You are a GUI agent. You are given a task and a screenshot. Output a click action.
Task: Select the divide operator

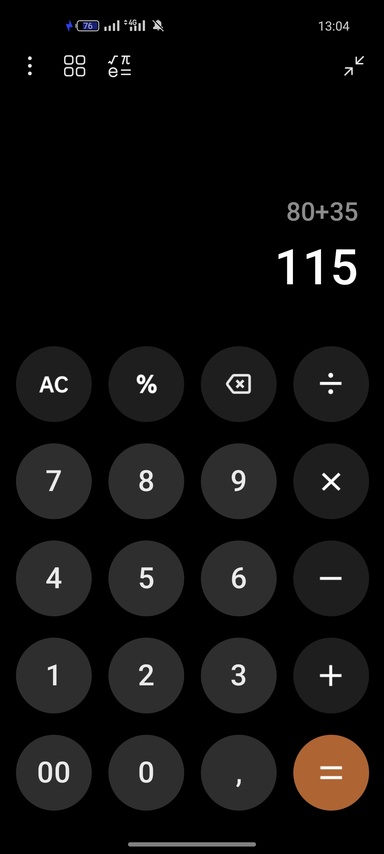click(331, 385)
